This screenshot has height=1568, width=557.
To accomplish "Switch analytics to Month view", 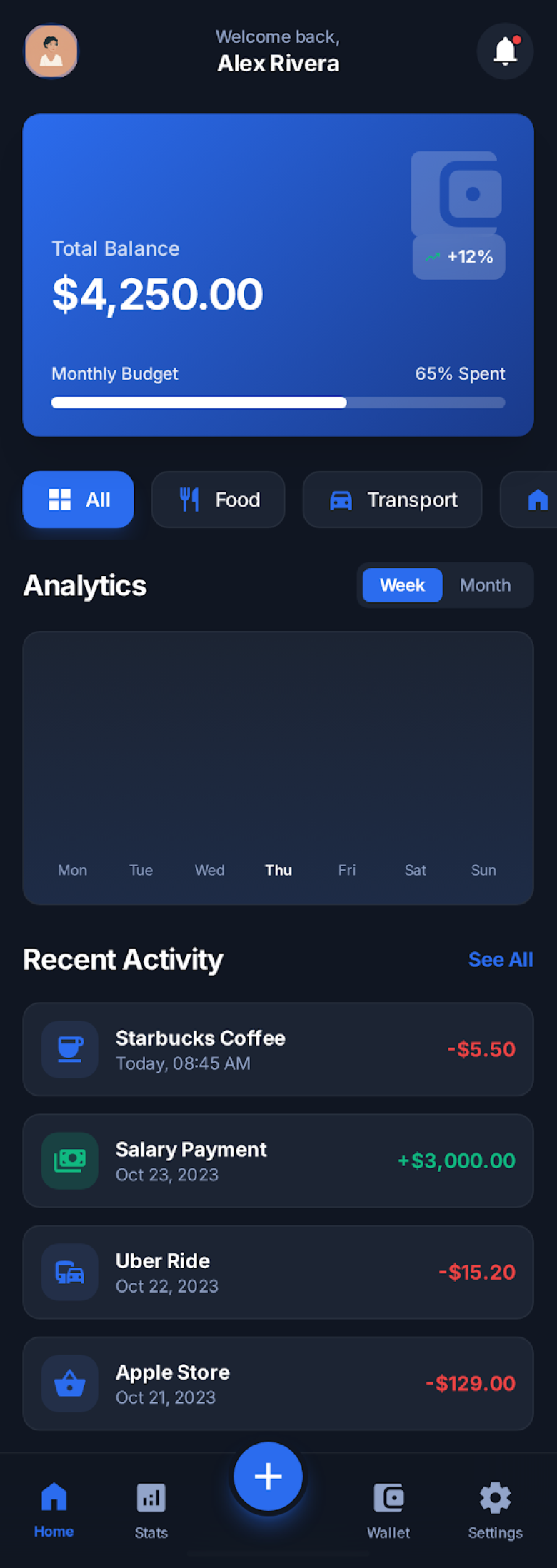I will 485,585.
